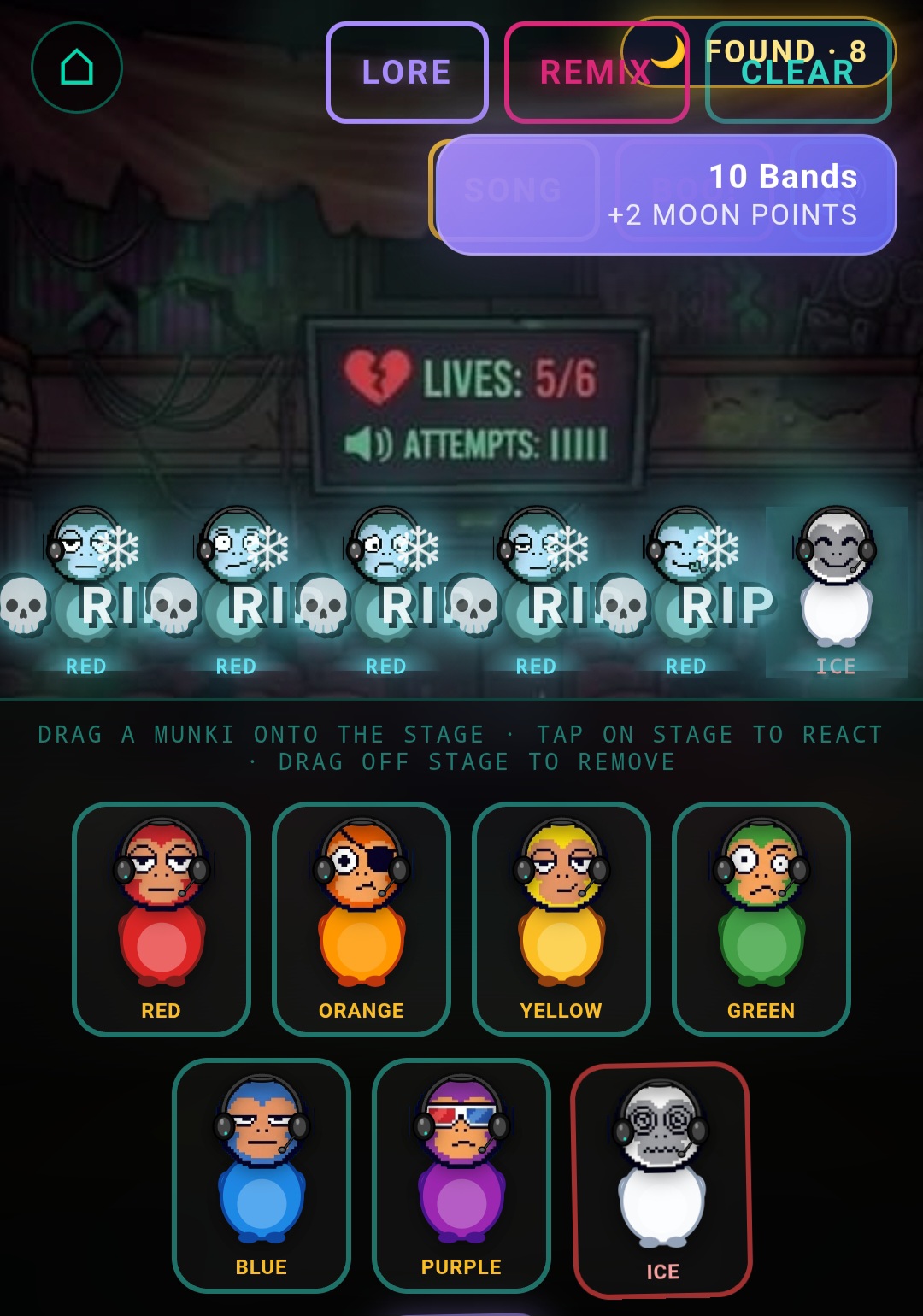Screen dimensions: 923x1316
Task: Tap the Ice munki on stage
Action: (x=836, y=591)
